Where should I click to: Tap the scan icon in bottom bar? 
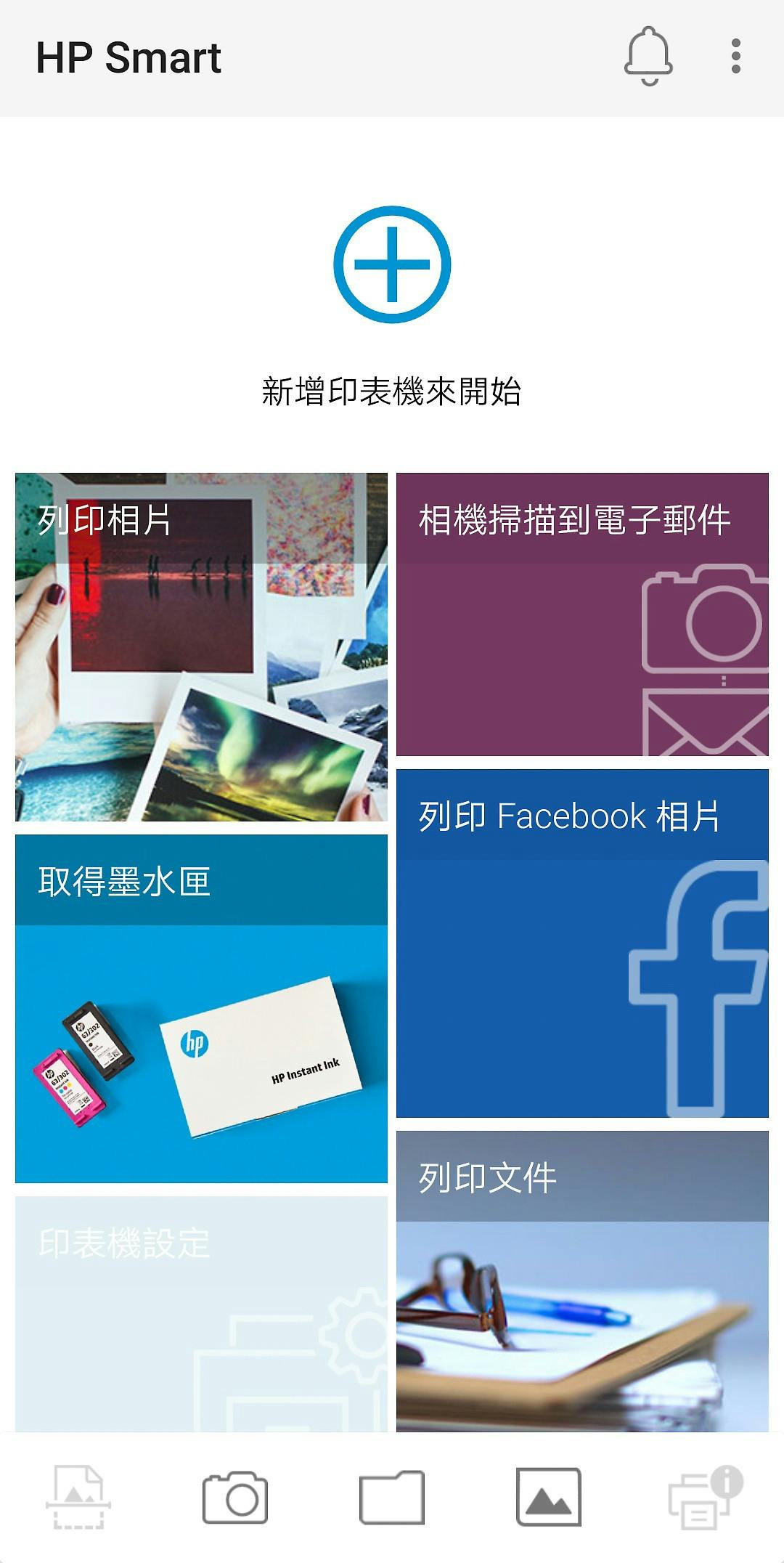(x=78, y=1498)
